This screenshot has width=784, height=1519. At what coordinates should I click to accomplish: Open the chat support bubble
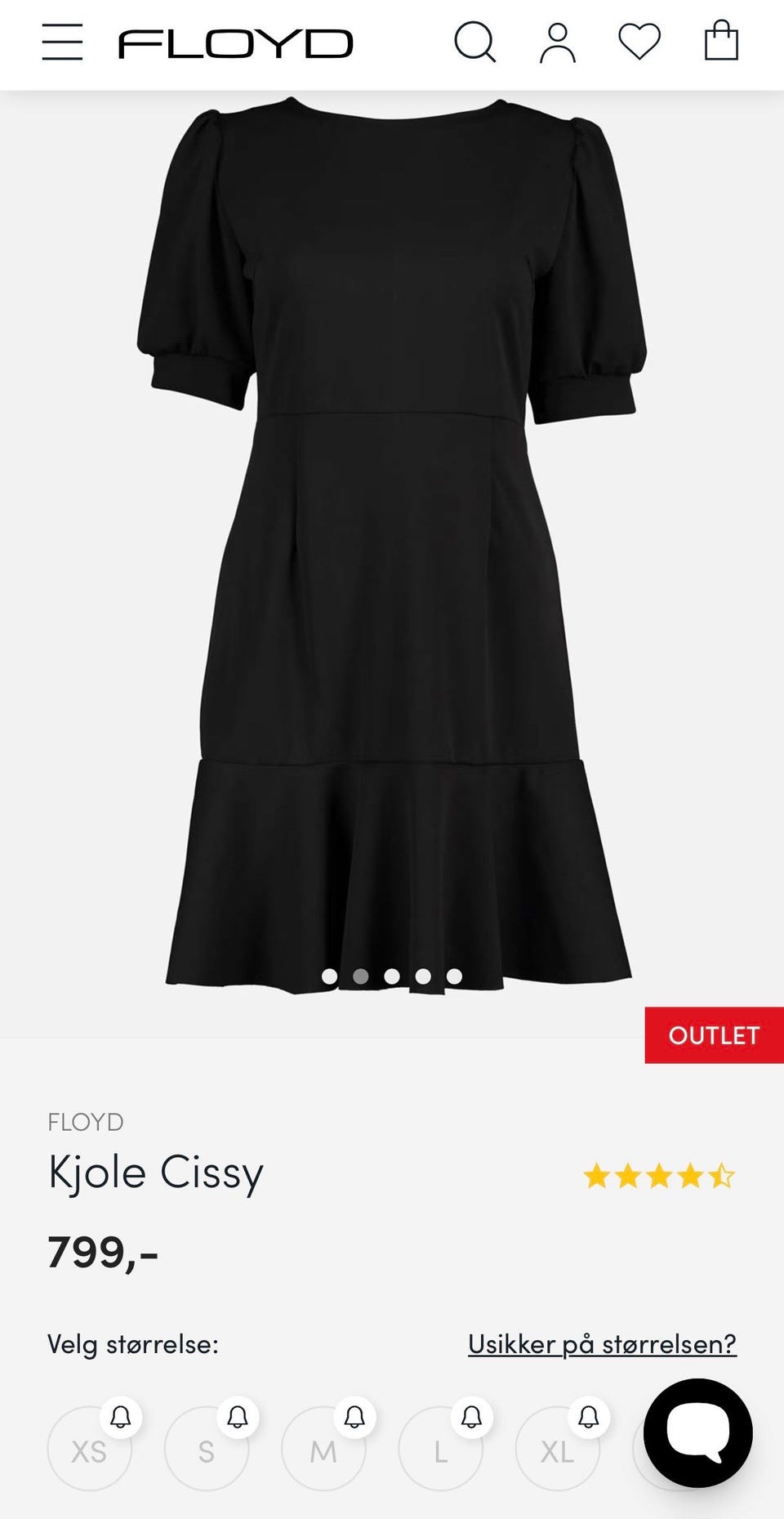697,1432
